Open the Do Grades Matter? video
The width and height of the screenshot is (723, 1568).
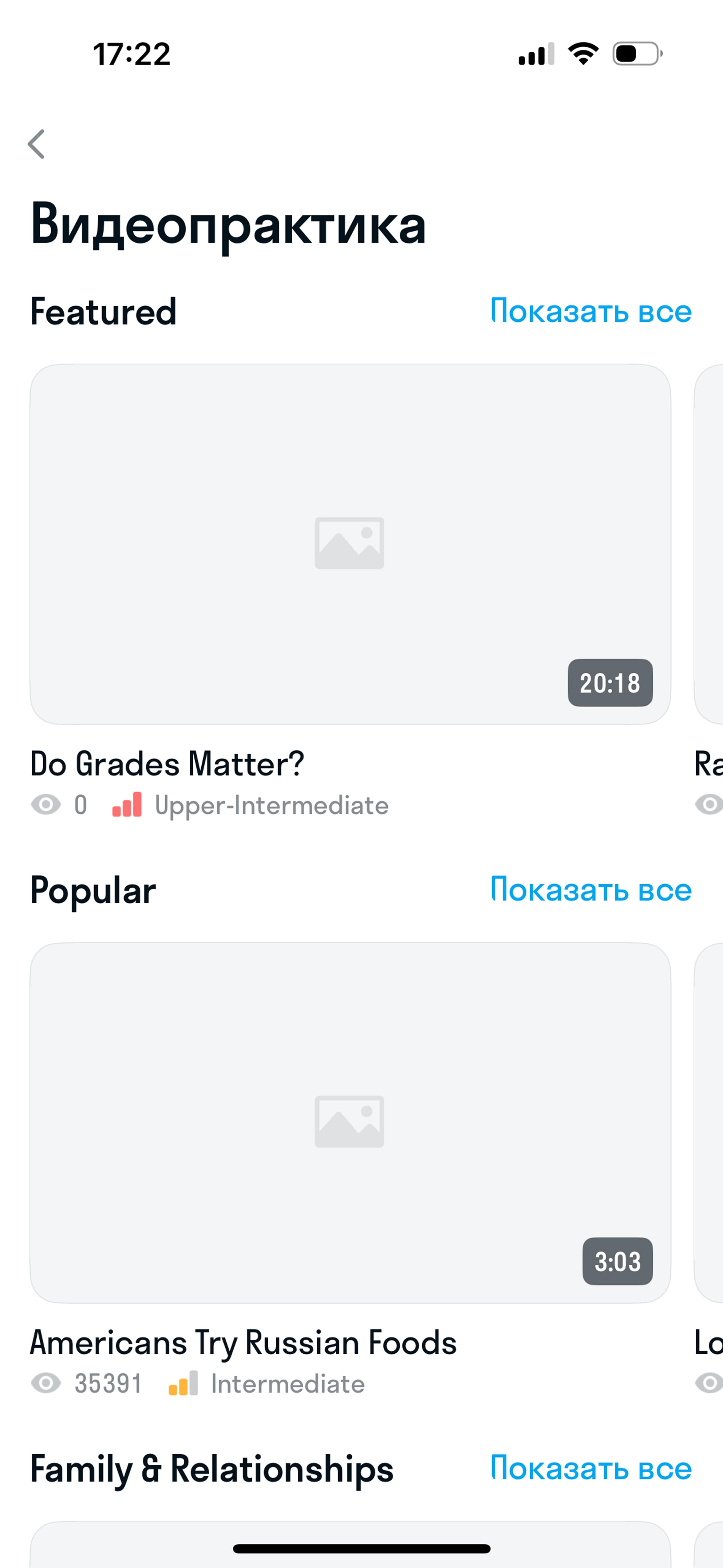[x=350, y=544]
